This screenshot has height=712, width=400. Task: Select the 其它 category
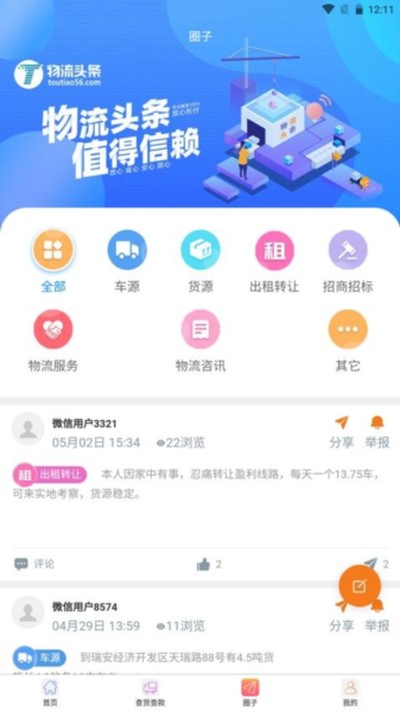click(x=348, y=341)
